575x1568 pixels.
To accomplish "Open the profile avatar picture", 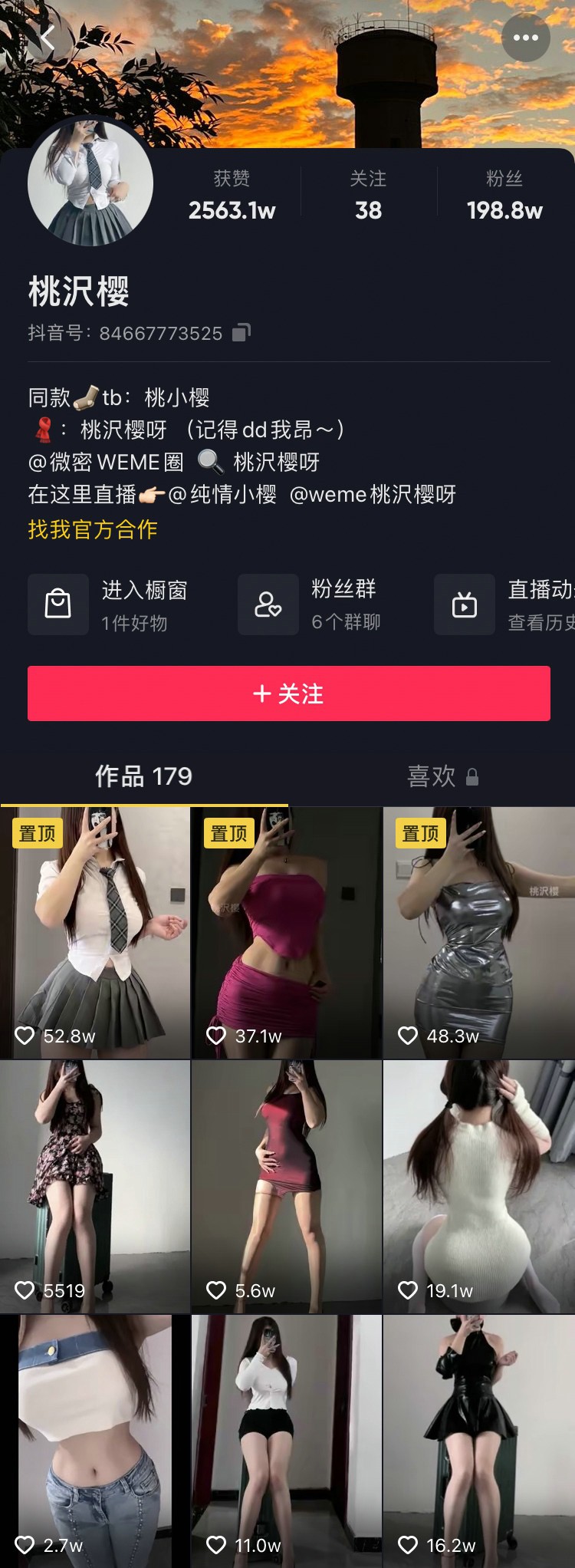I will (90, 184).
